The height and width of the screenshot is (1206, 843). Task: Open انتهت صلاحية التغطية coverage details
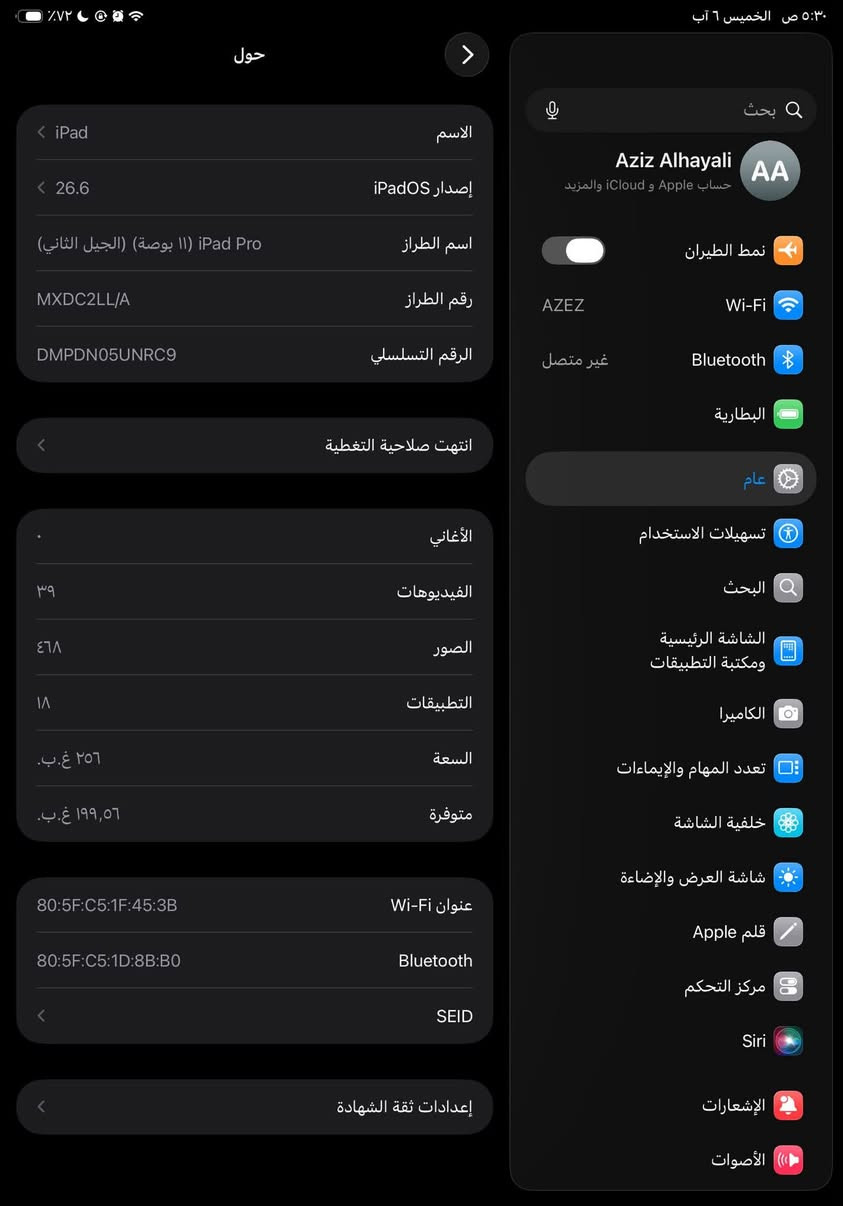click(x=255, y=445)
